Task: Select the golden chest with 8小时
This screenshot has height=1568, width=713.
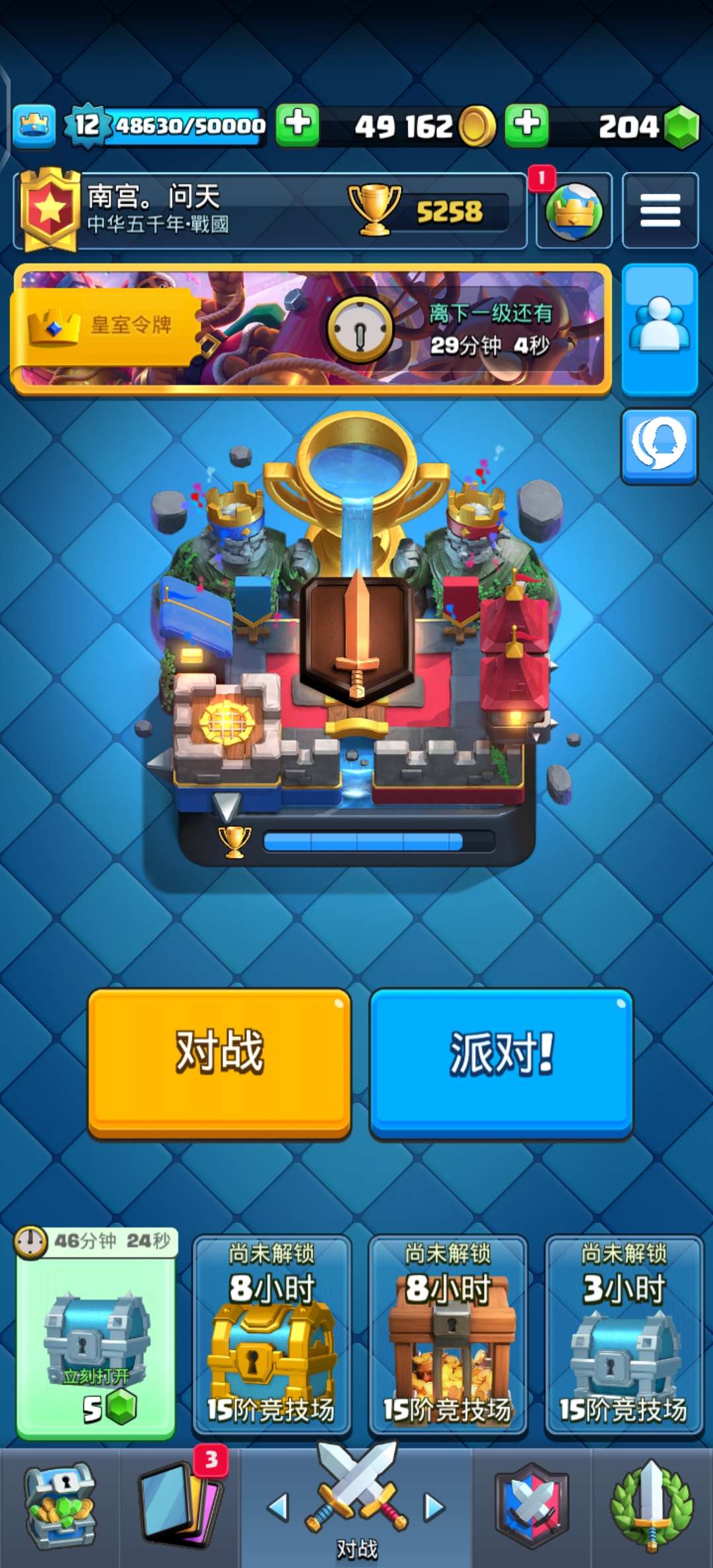Action: (x=271, y=1334)
